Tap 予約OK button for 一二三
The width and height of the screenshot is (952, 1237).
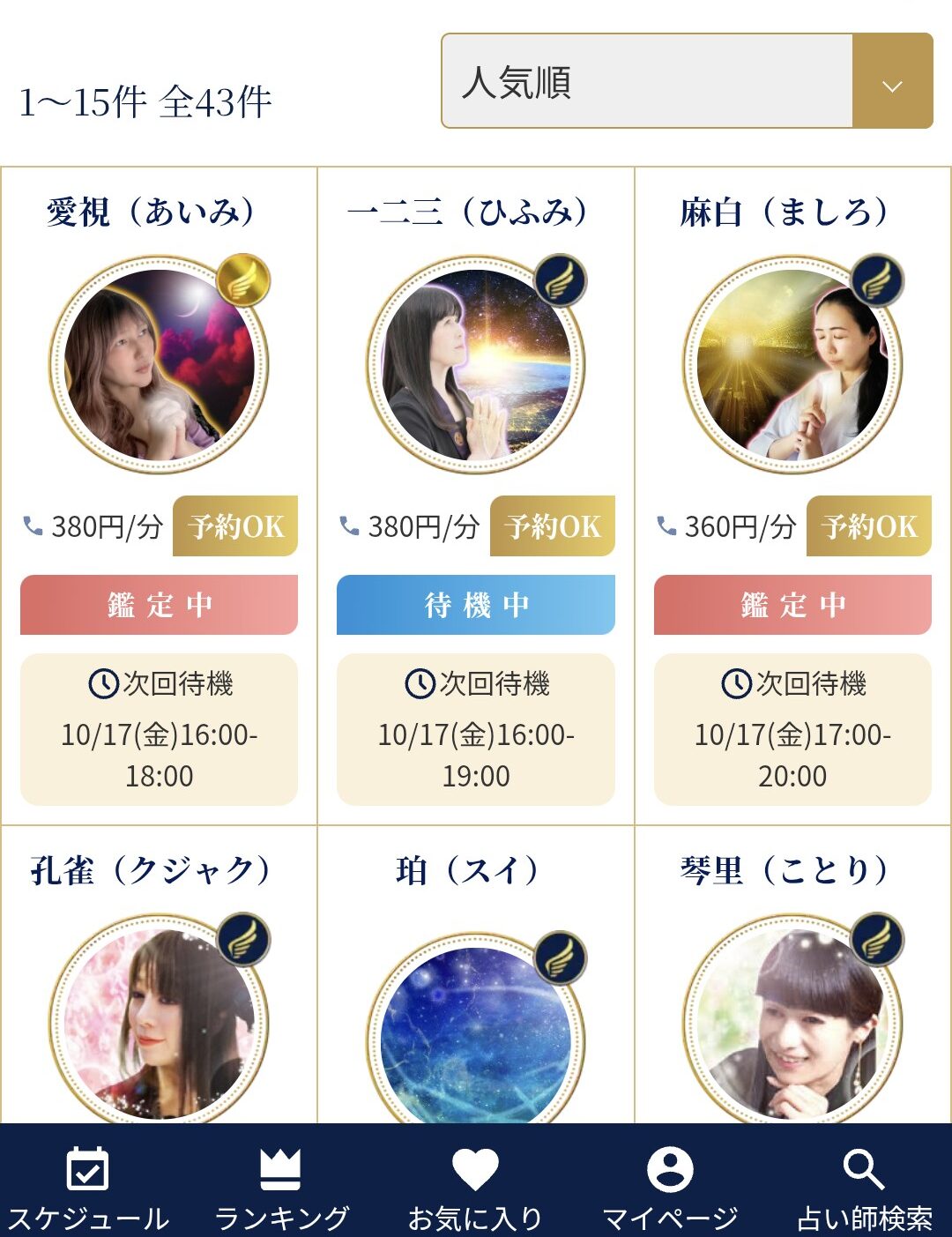click(x=553, y=526)
